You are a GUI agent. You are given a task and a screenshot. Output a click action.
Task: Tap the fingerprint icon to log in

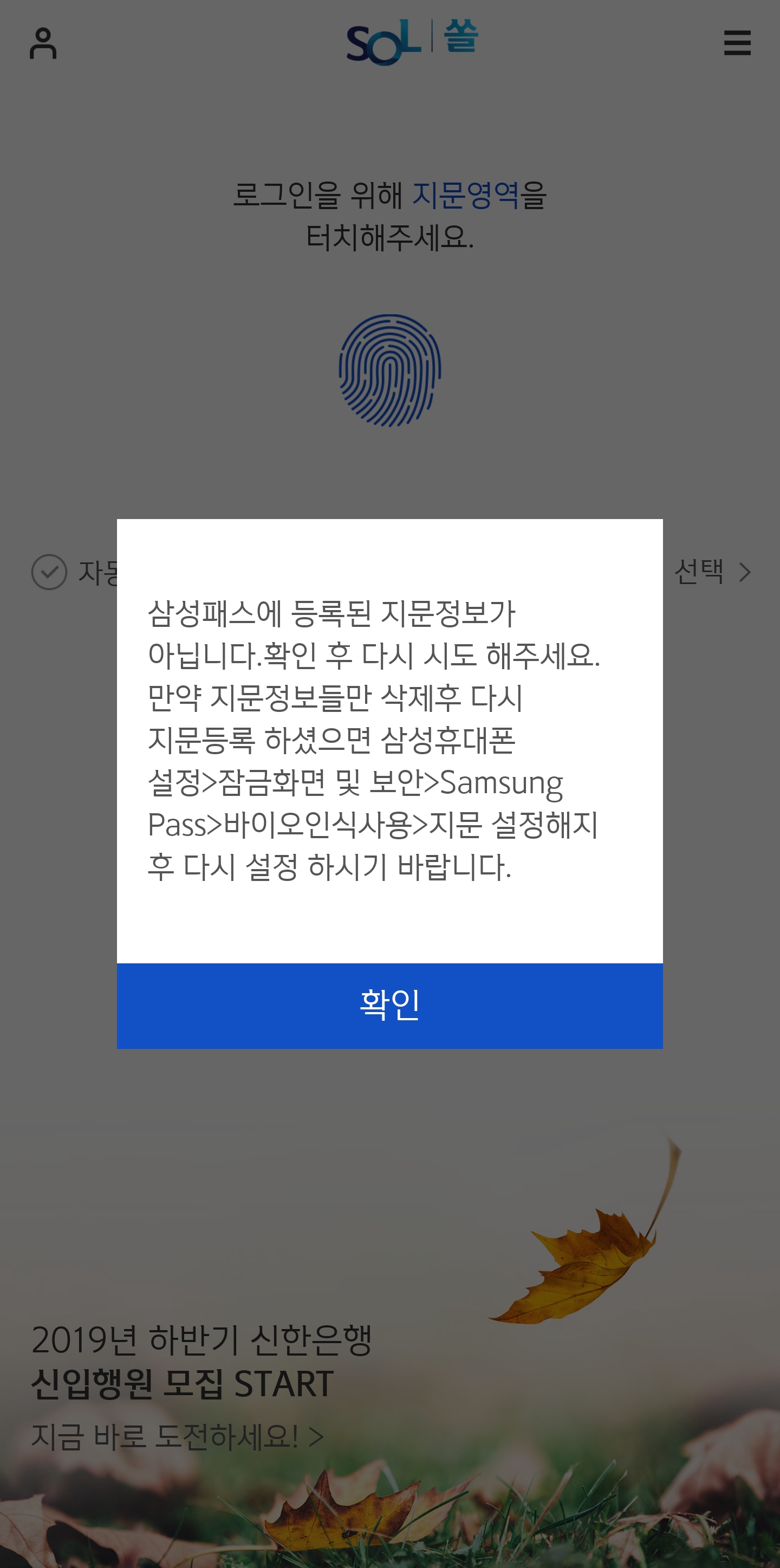coord(390,370)
